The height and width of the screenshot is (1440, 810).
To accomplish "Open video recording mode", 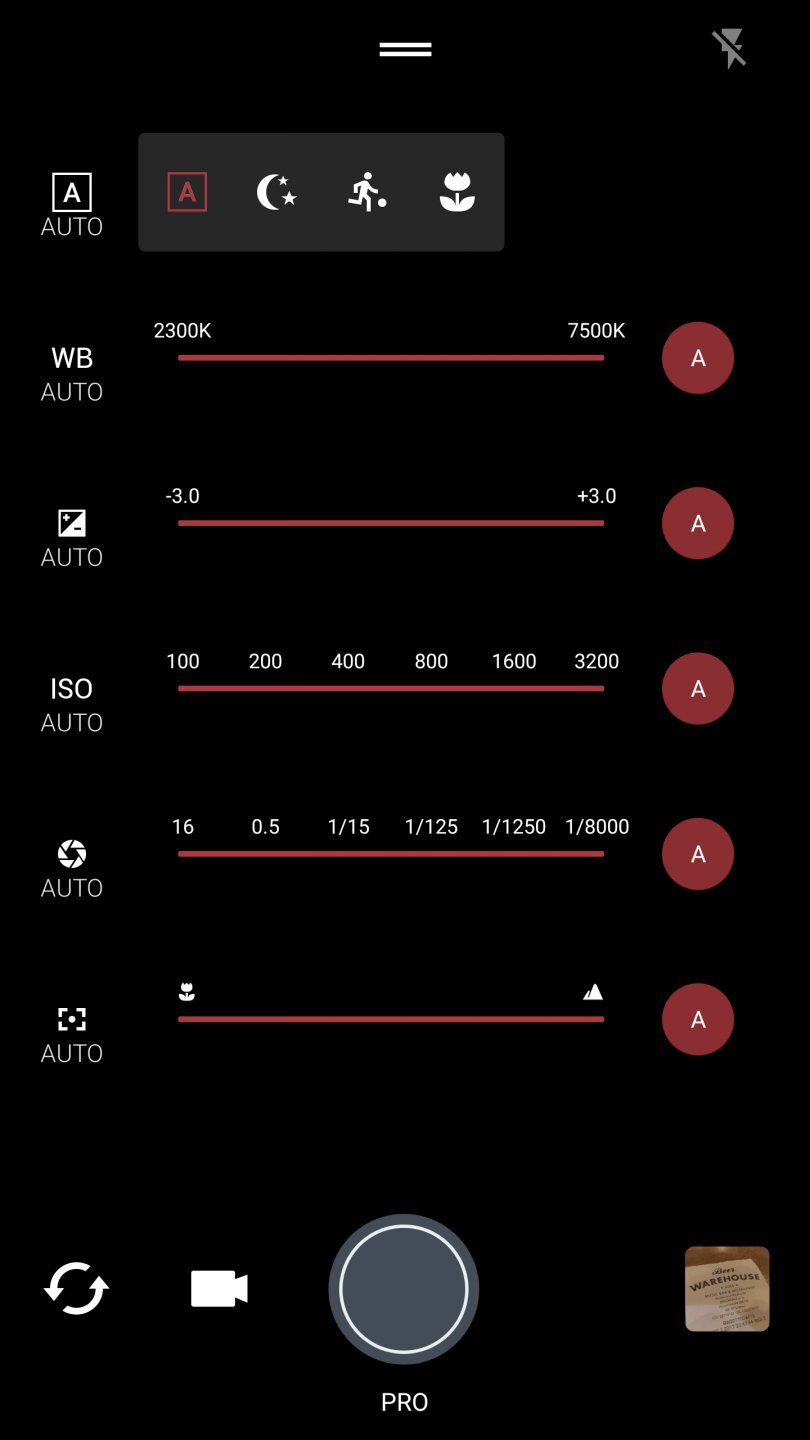I will coord(216,1288).
